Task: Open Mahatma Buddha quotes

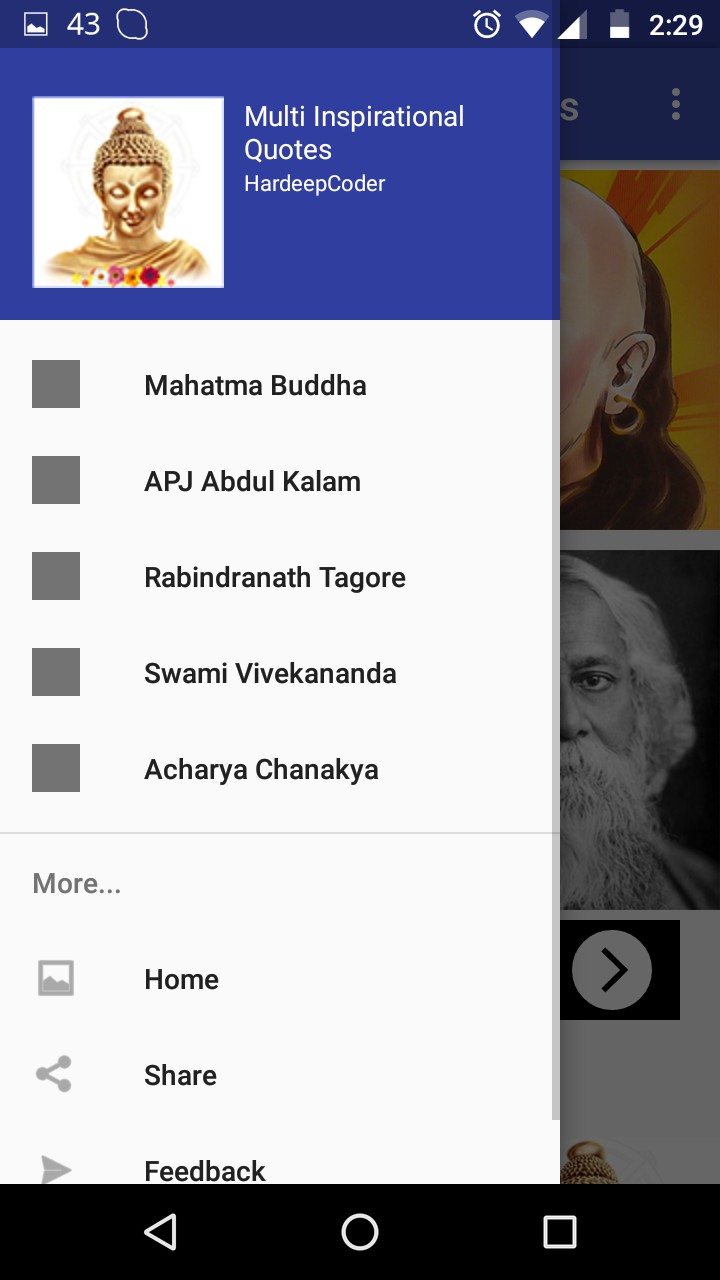Action: click(x=255, y=385)
